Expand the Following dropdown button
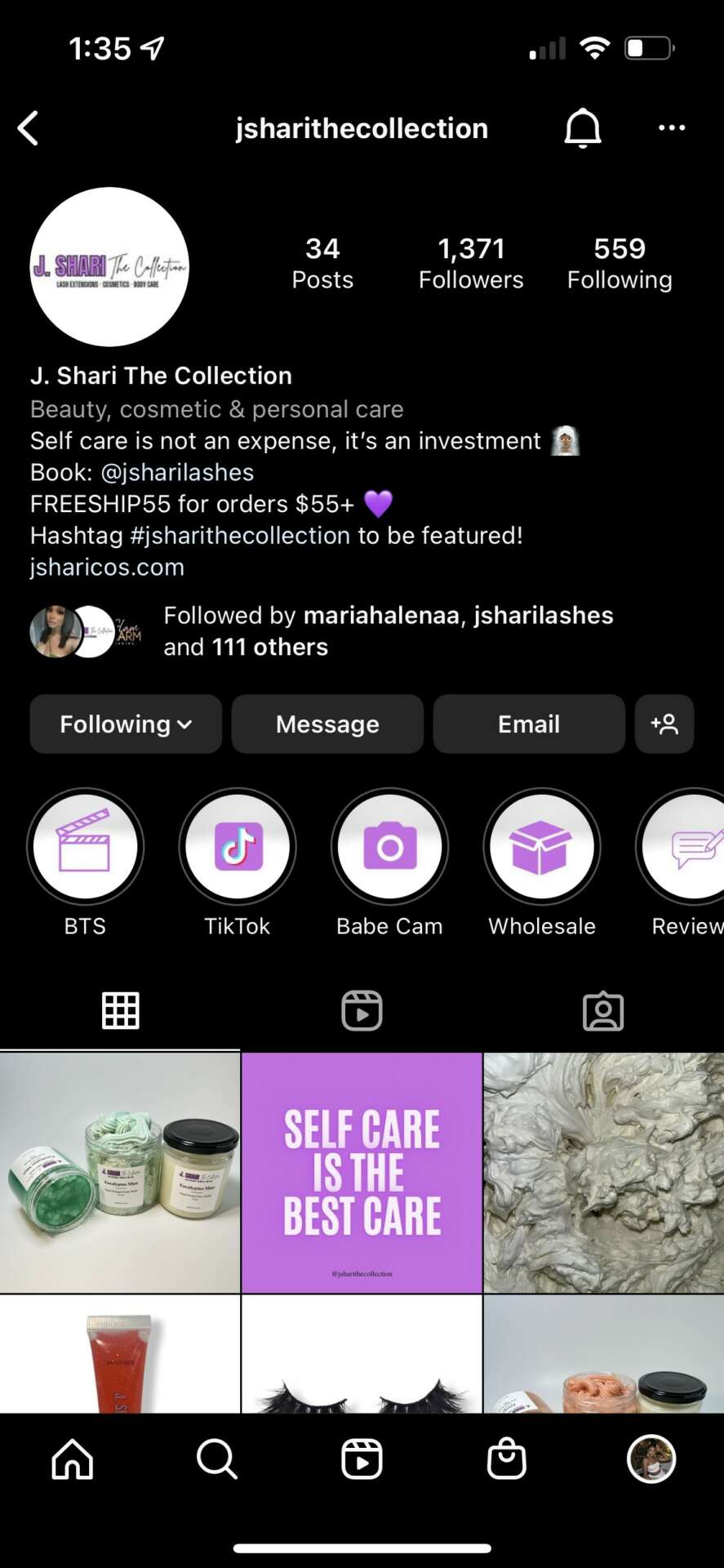Screen dimensions: 724x1568 coord(126,724)
